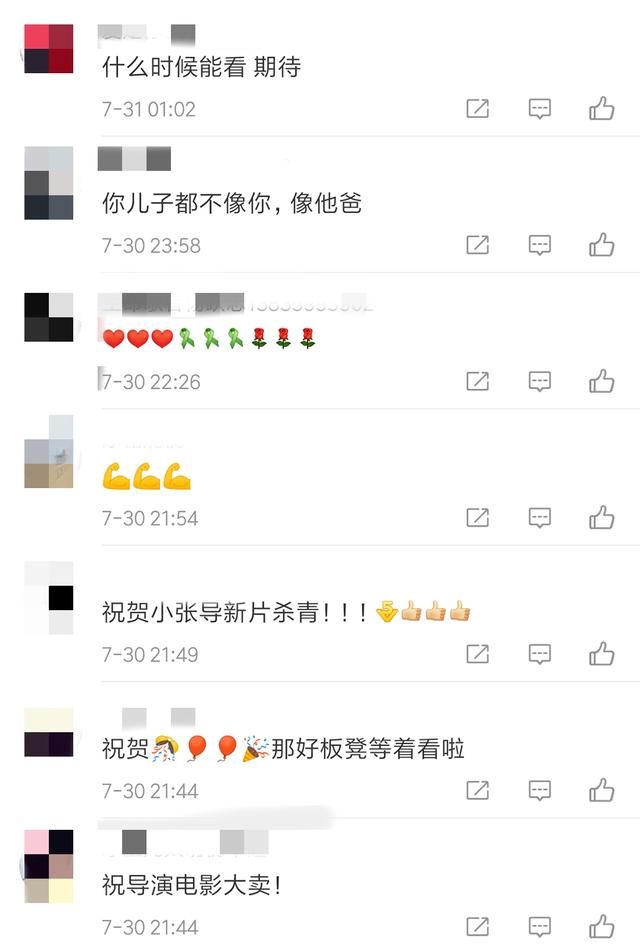The height and width of the screenshot is (948, 640).
Task: Like the comment '什么时候能看 期待'
Action: (601, 109)
